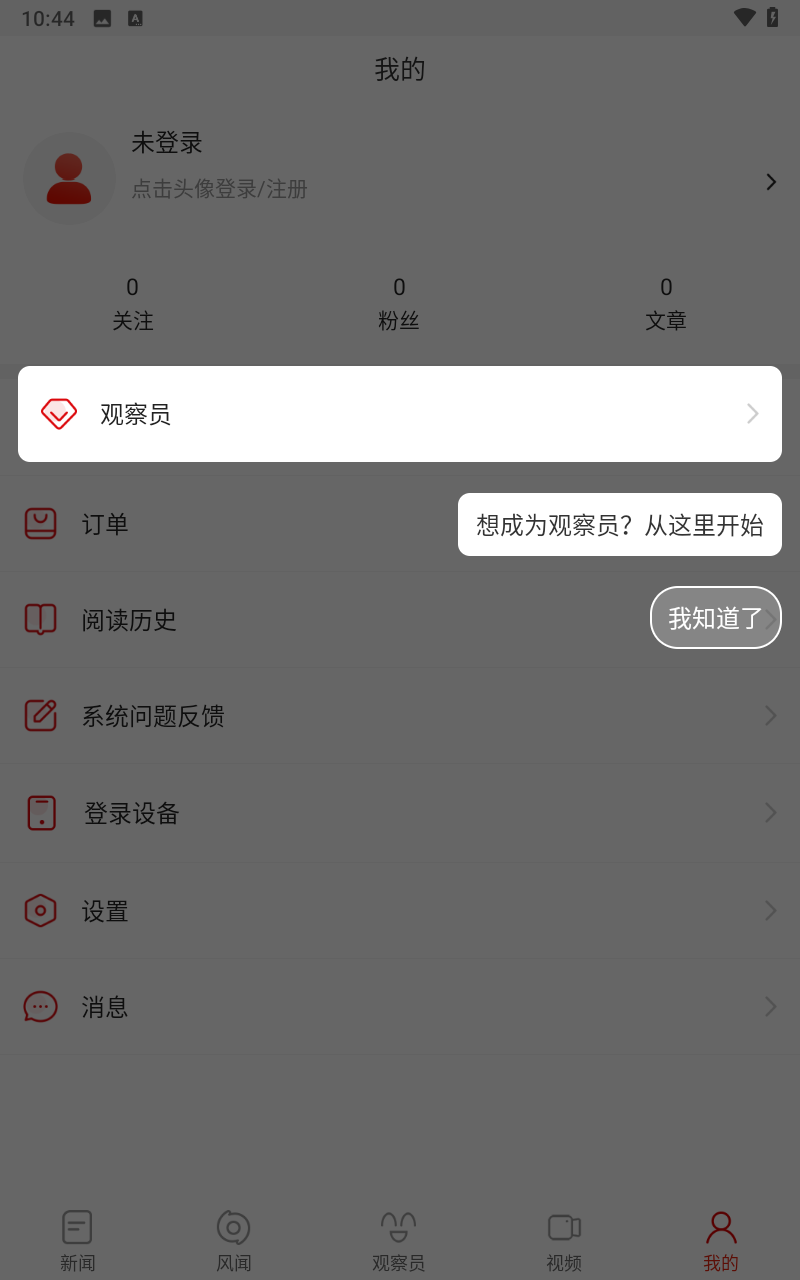
Task: Click the 新闻 newspaper icon in bottom bar
Action: point(77,1226)
